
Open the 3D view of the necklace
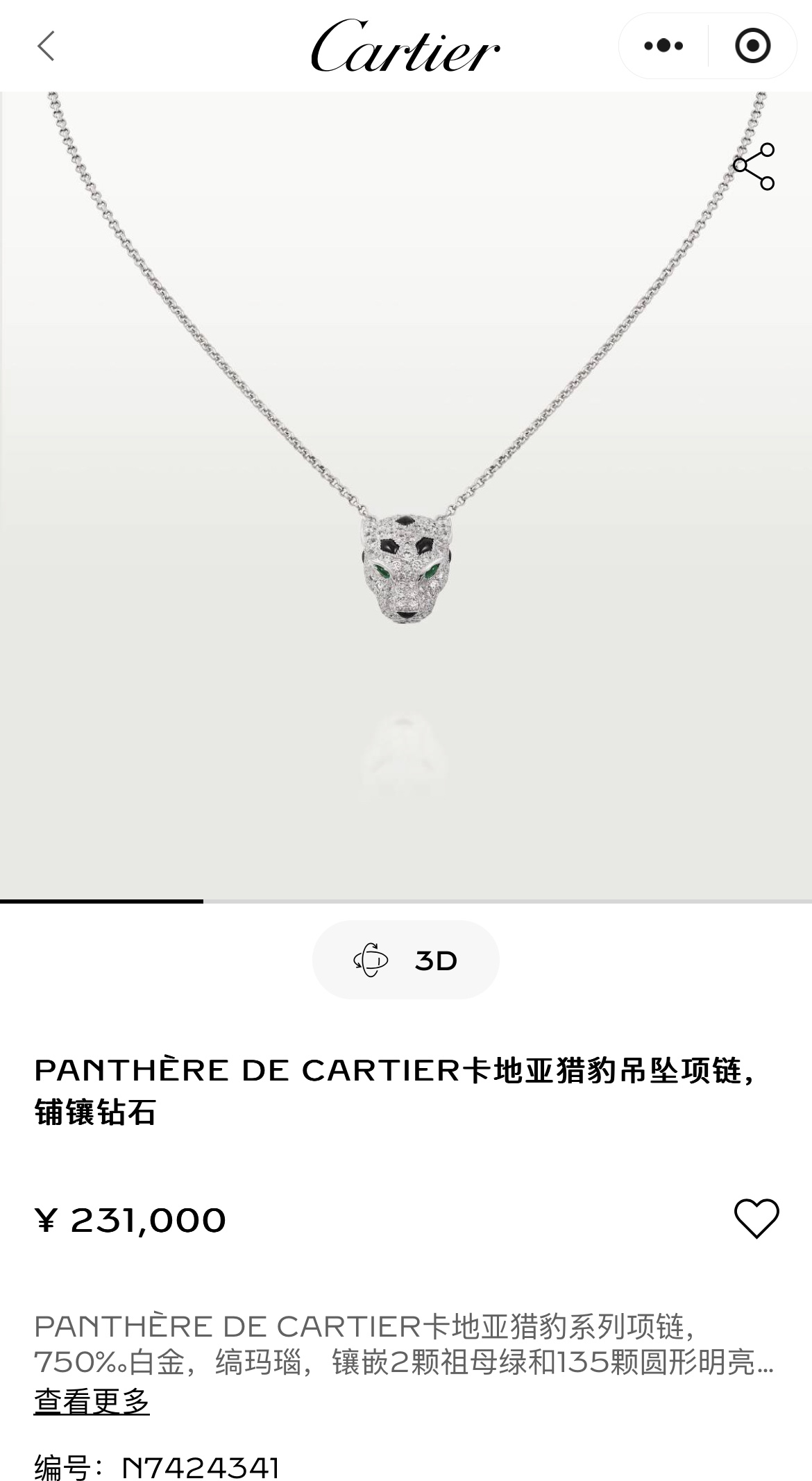coord(405,960)
